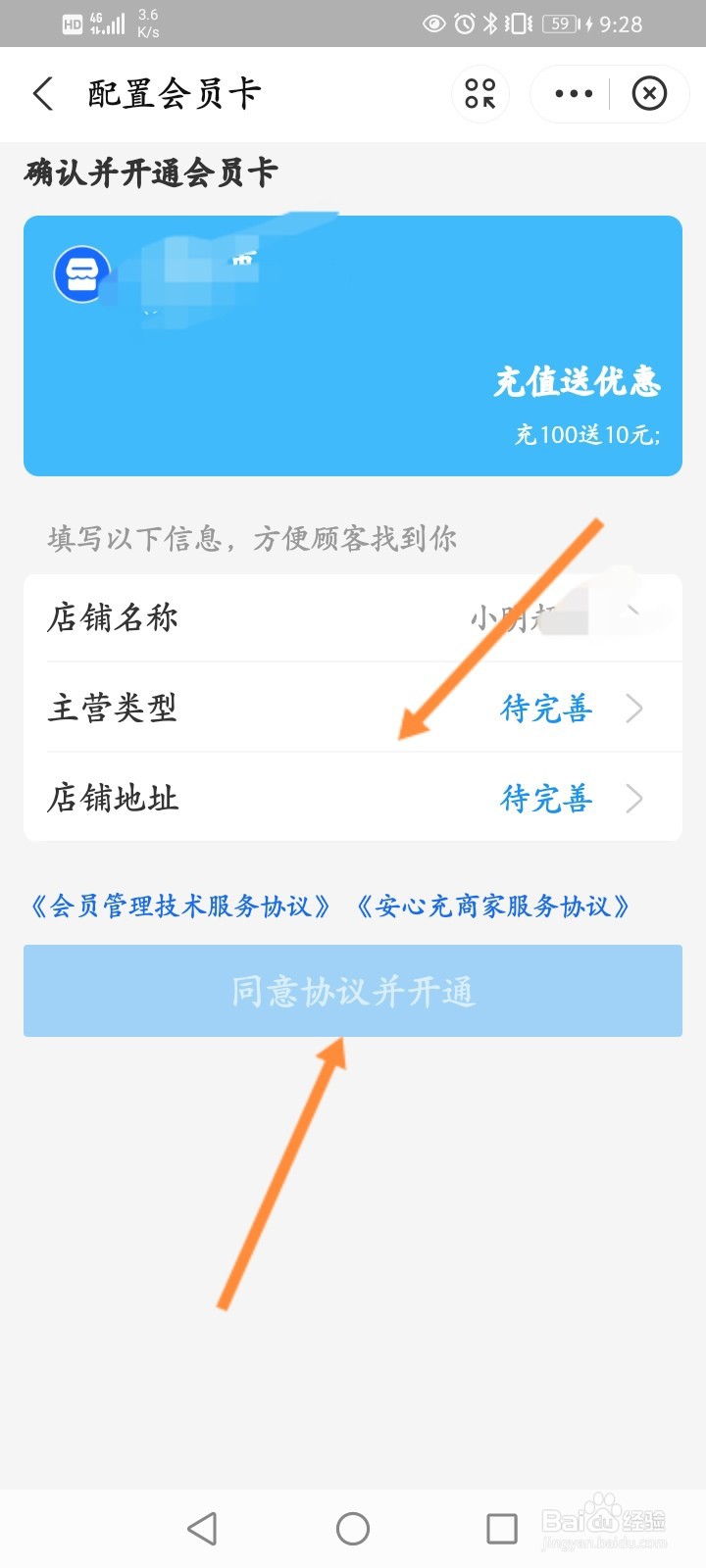The width and height of the screenshot is (706, 1568).
Task: Open the 会员管理技术服务协议 agreement link
Action: pos(182,906)
